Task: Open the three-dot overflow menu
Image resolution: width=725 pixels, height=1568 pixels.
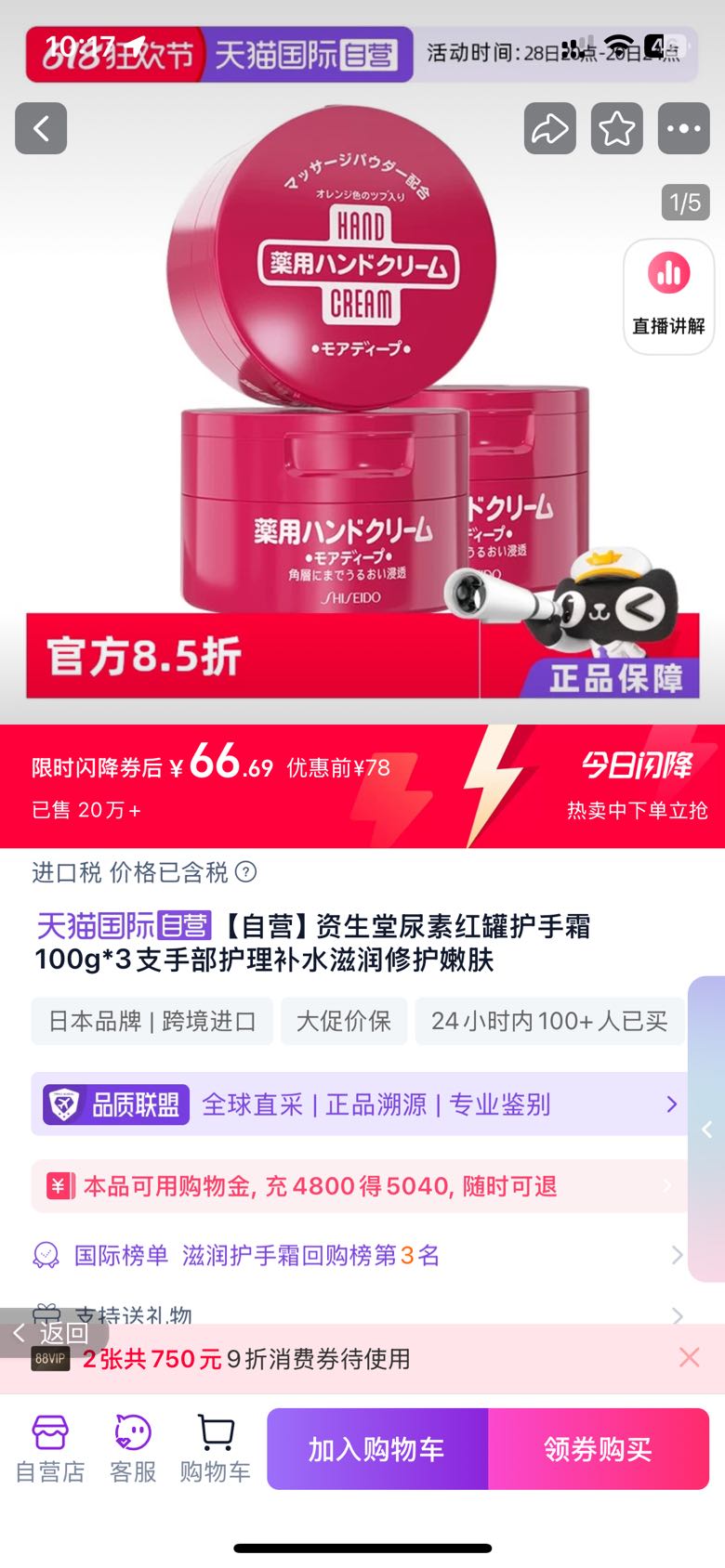Action: 683,128
